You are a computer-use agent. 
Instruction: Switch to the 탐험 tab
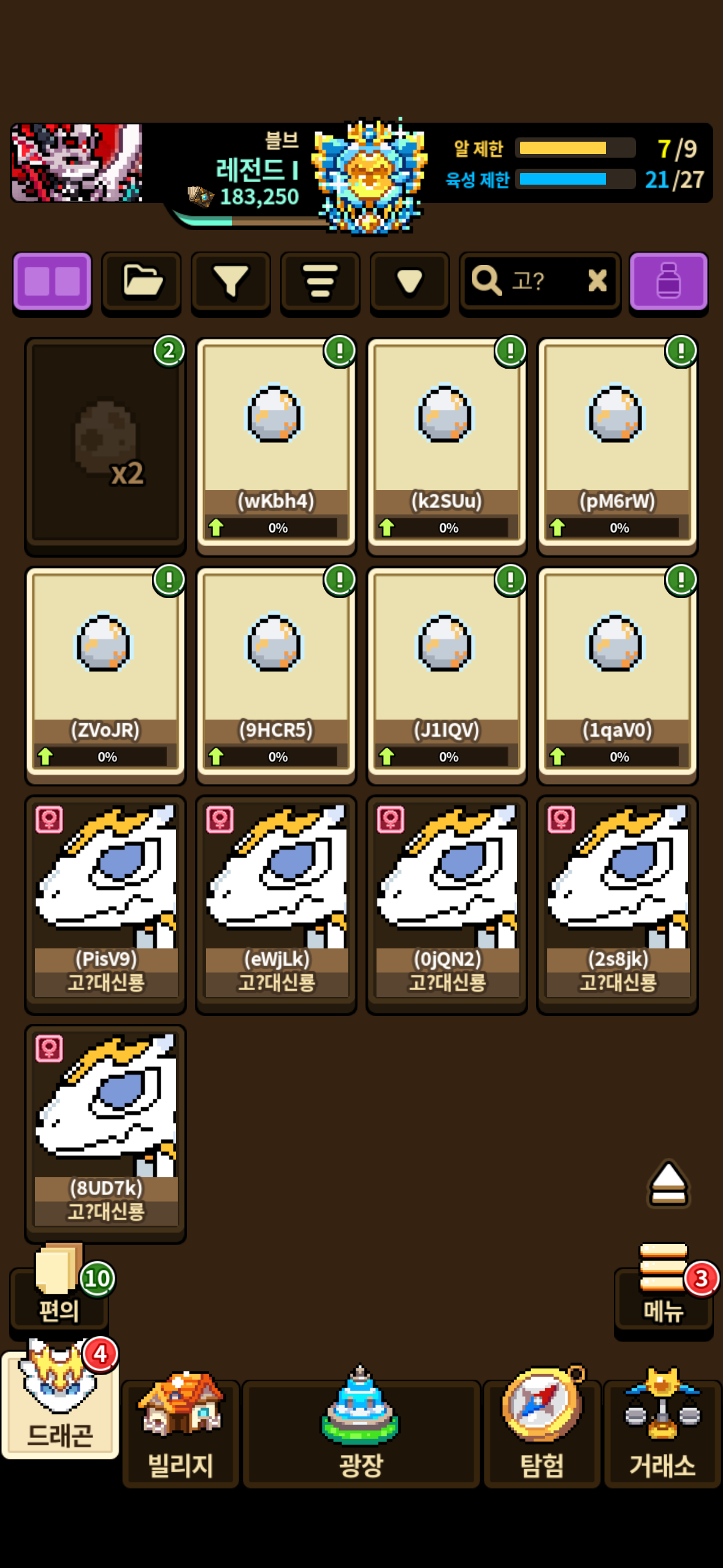point(541,1432)
